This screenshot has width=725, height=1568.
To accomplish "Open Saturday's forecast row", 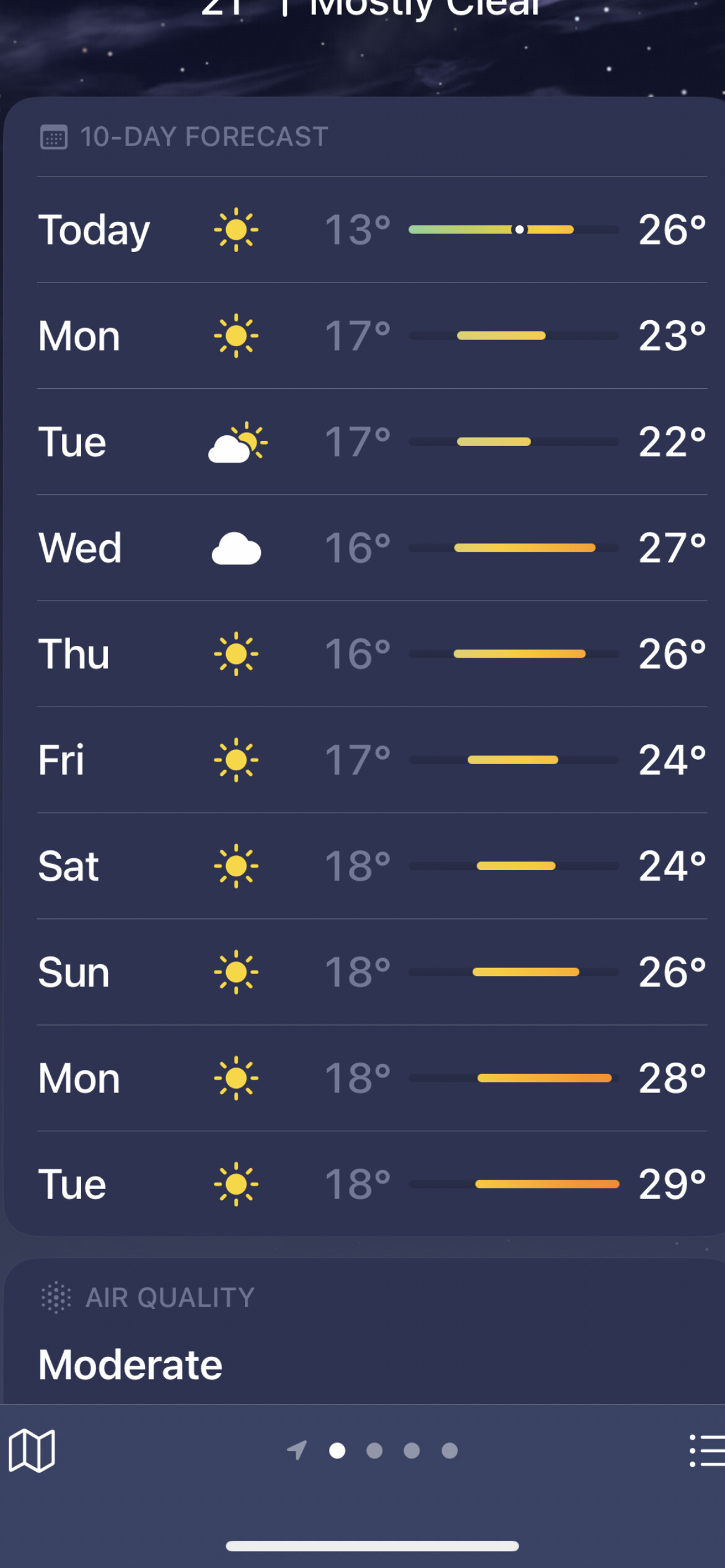I will point(372,866).
